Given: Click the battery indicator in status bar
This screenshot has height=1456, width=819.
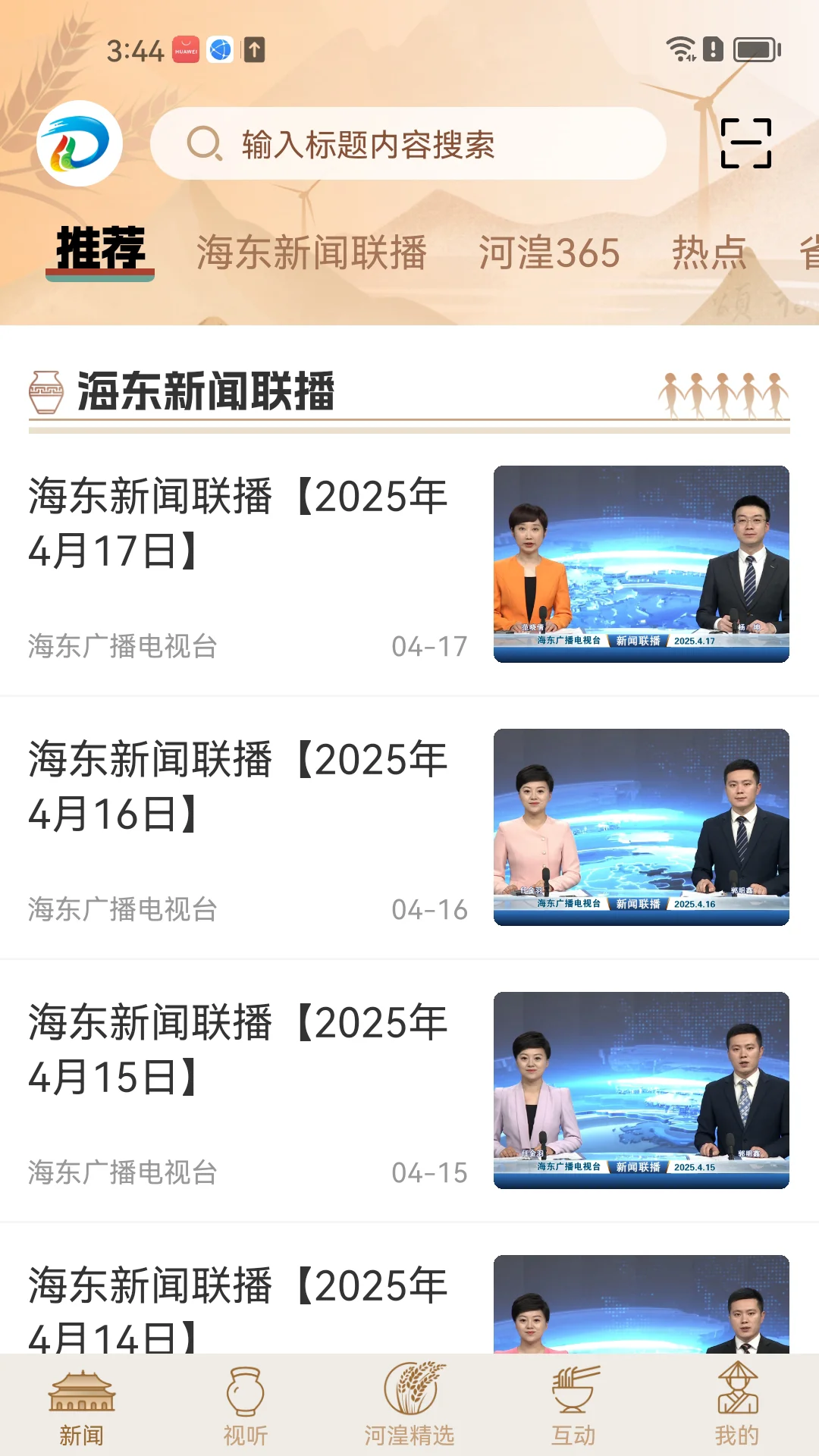Looking at the screenshot, I should pyautogui.click(x=754, y=47).
